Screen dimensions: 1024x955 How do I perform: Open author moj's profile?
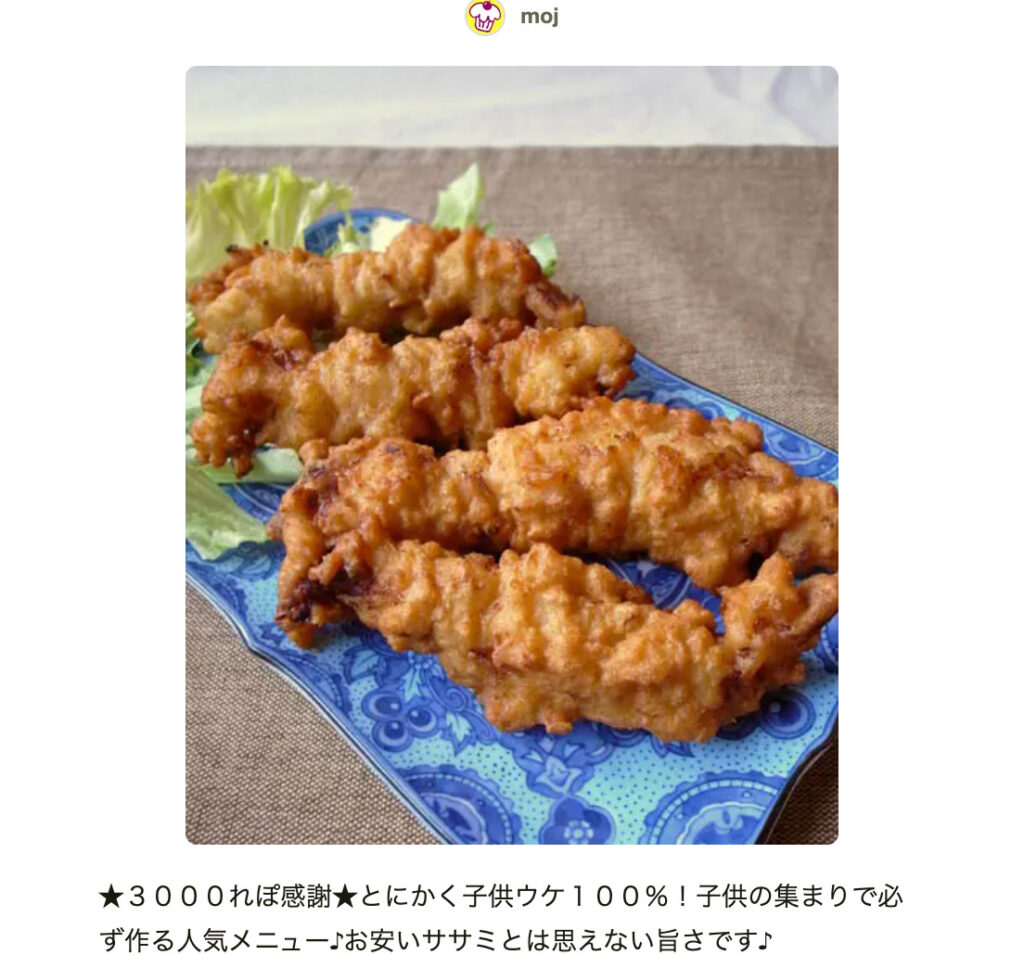tap(538, 17)
